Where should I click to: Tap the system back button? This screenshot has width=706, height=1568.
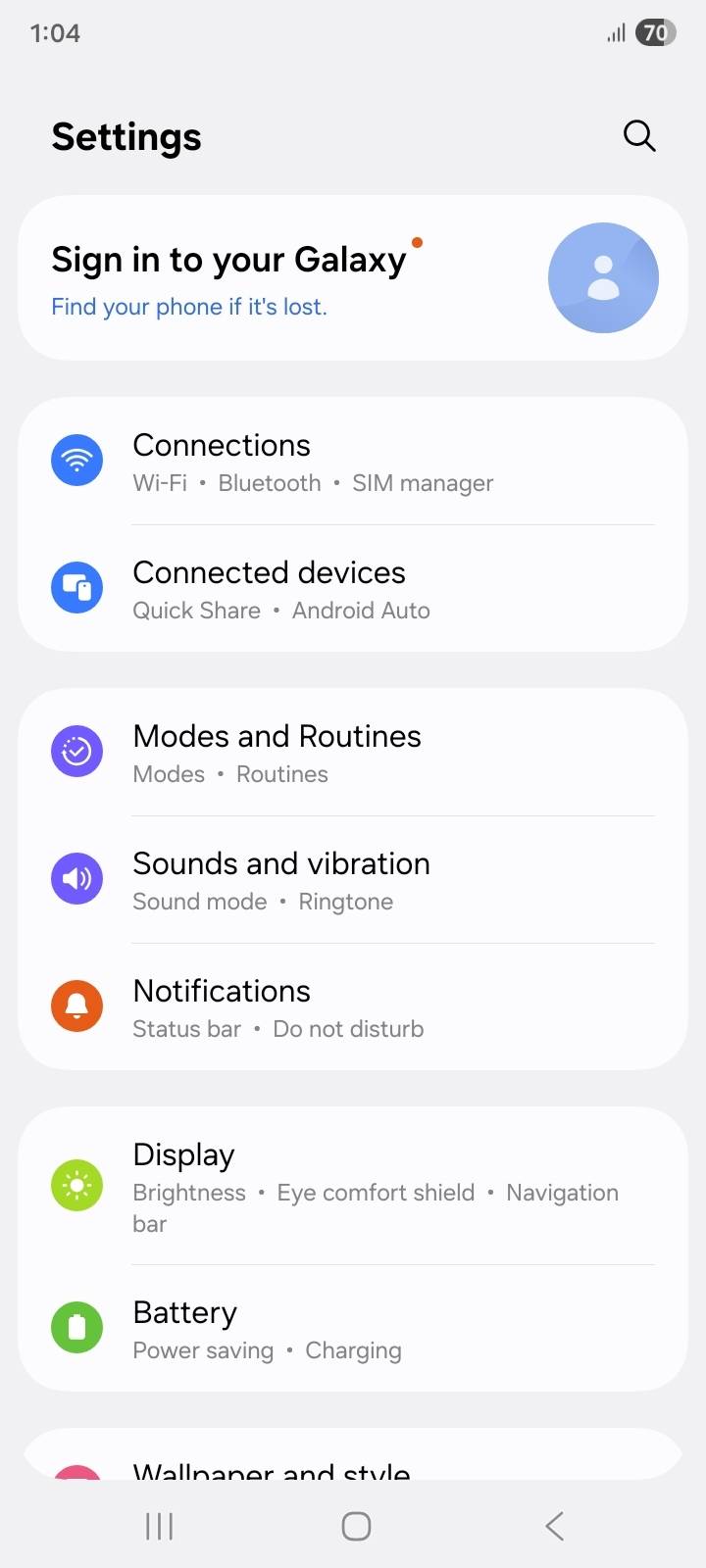(x=554, y=1526)
